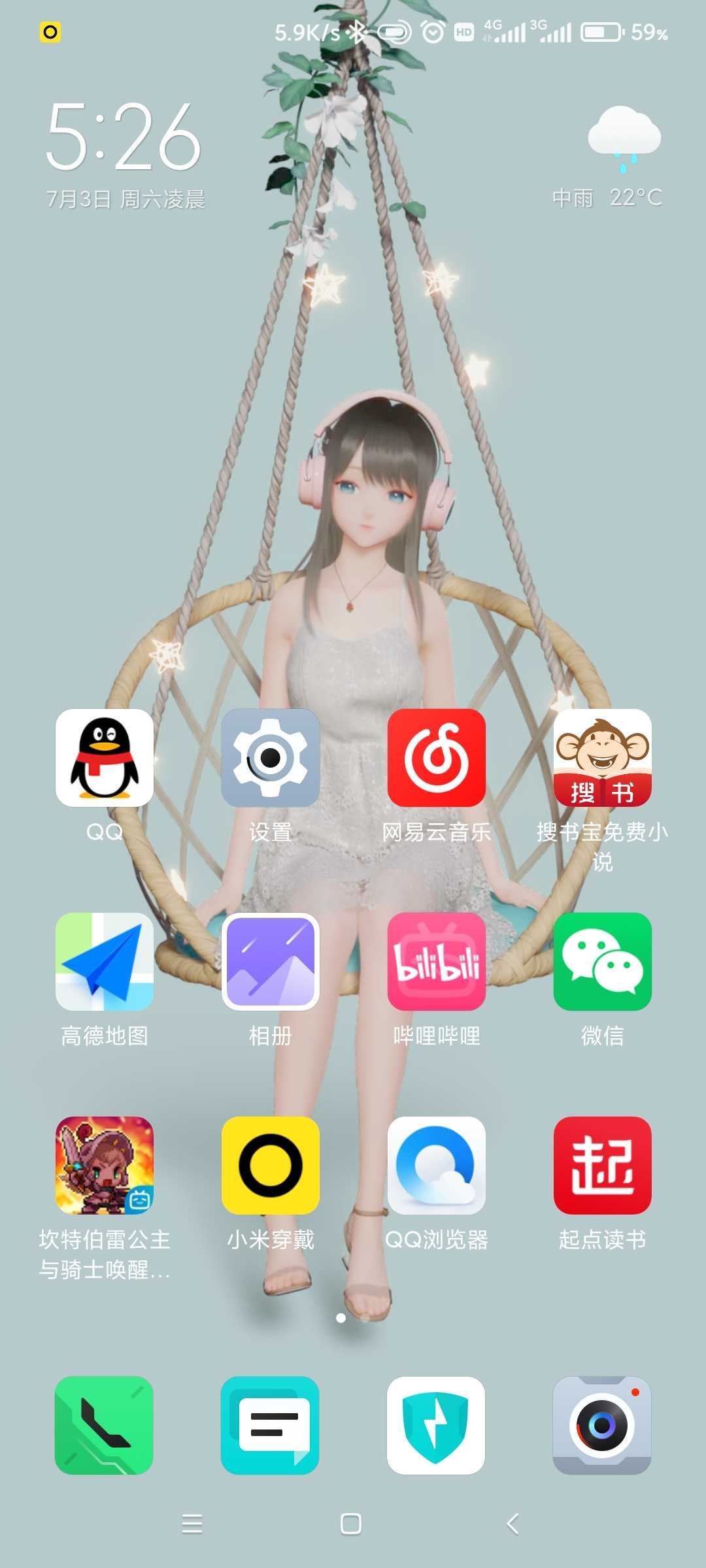This screenshot has height=1568, width=706.
Task: Open the security shield app in dock
Action: pyautogui.click(x=436, y=1426)
